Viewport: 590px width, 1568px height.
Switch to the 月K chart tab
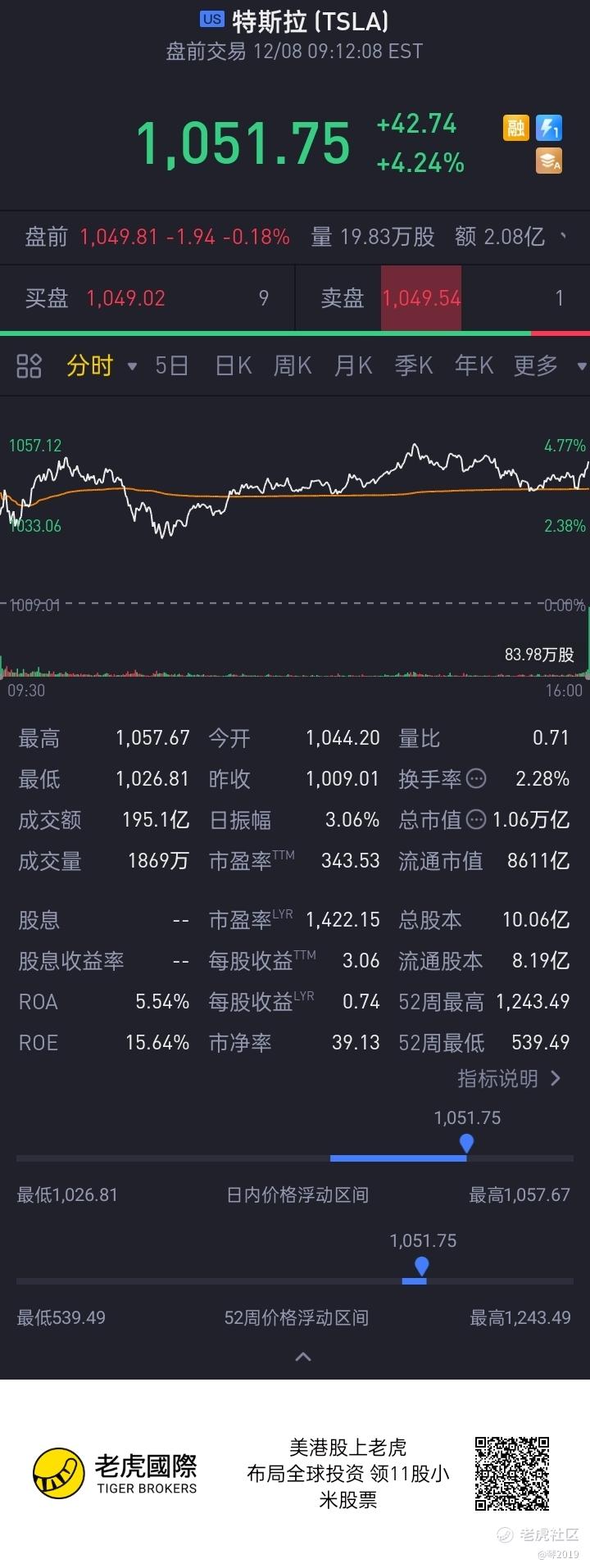coord(353,365)
